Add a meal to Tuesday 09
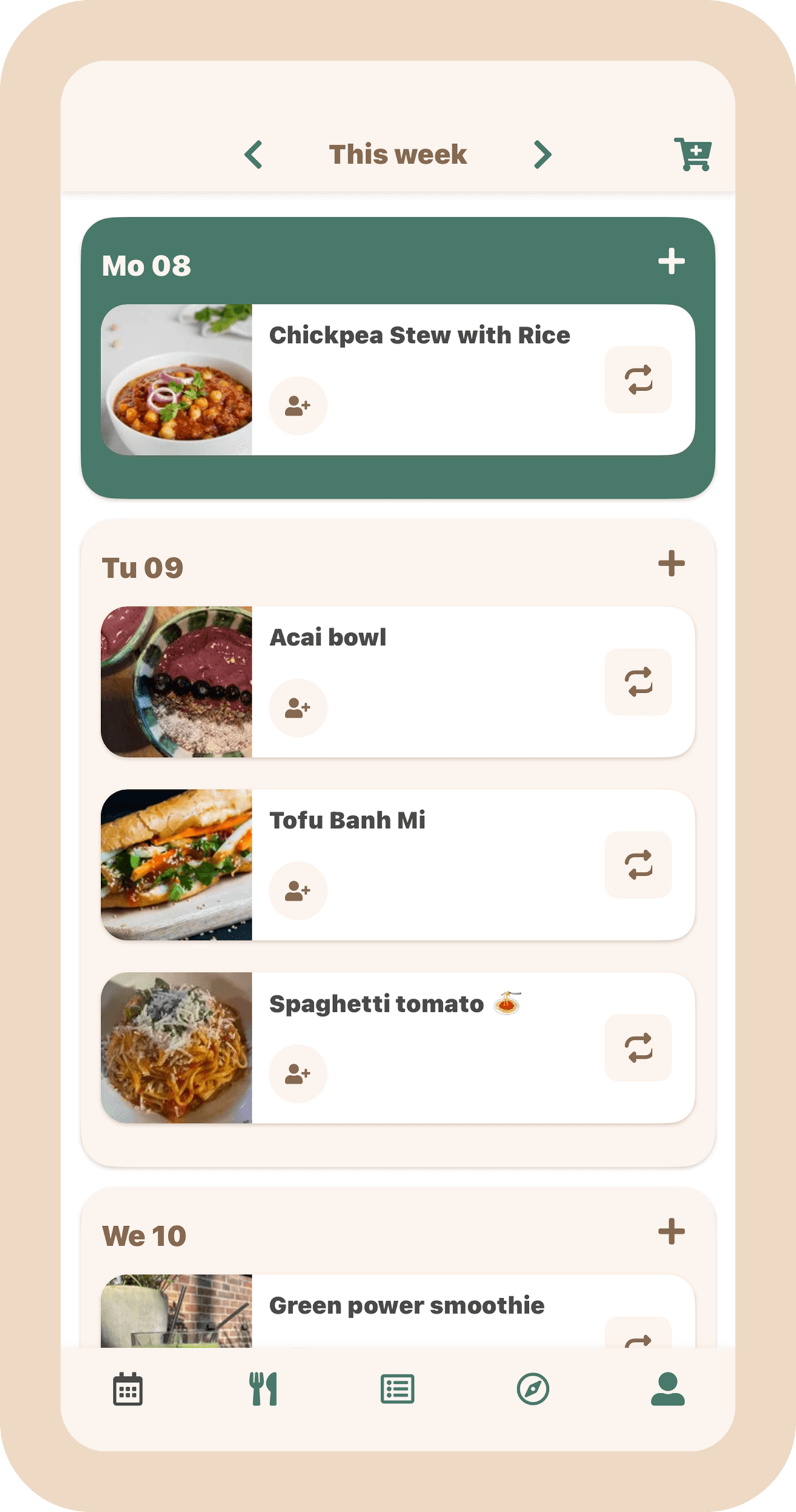 pos(672,564)
